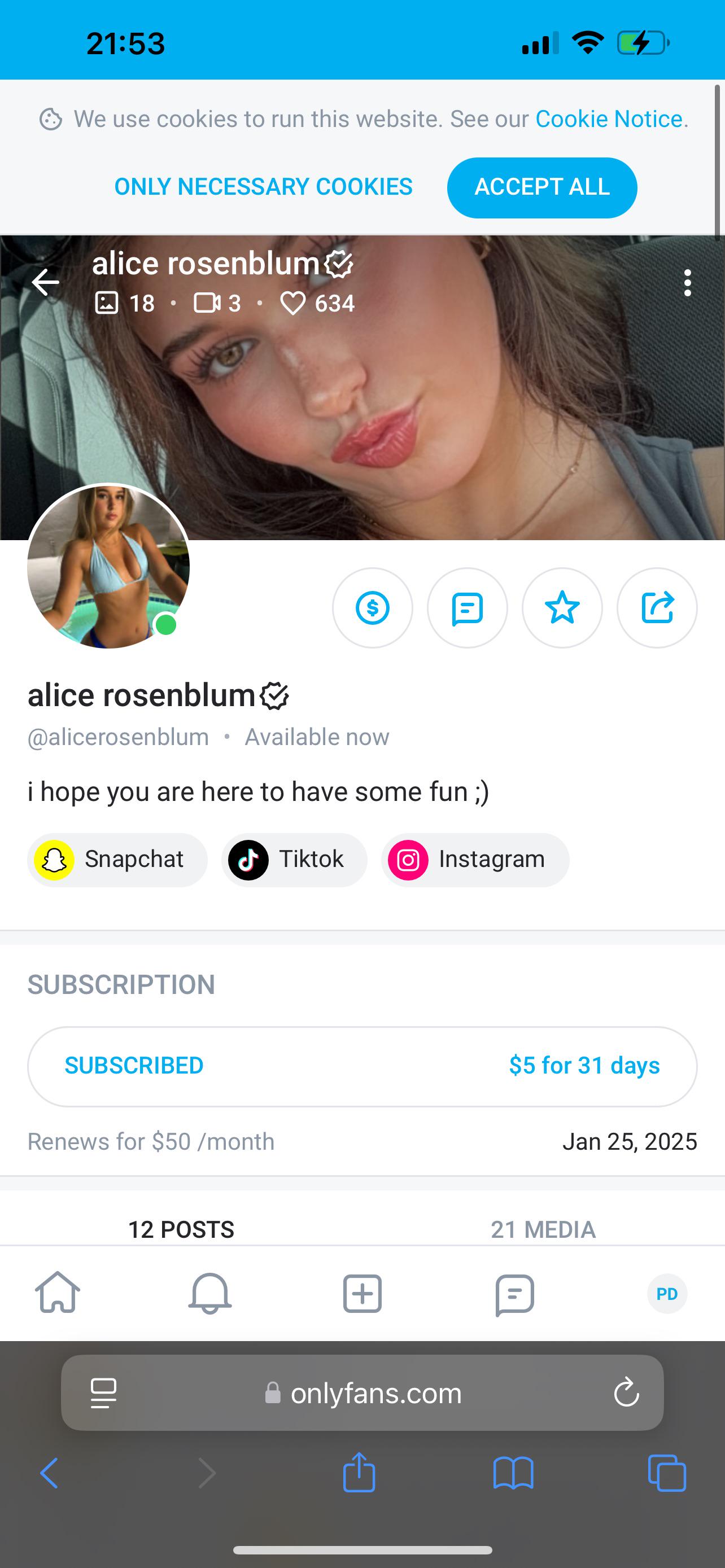Go to the home feed

57,1293
